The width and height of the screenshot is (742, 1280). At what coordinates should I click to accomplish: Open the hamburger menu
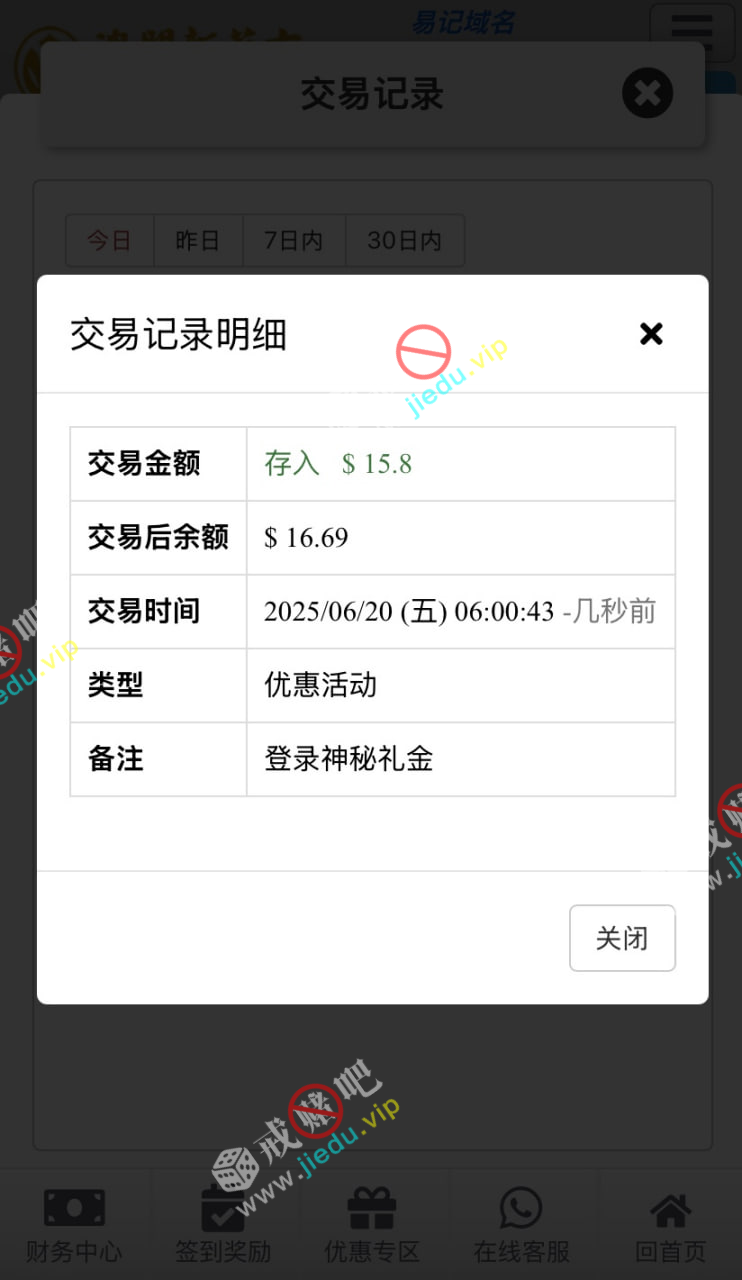[692, 32]
